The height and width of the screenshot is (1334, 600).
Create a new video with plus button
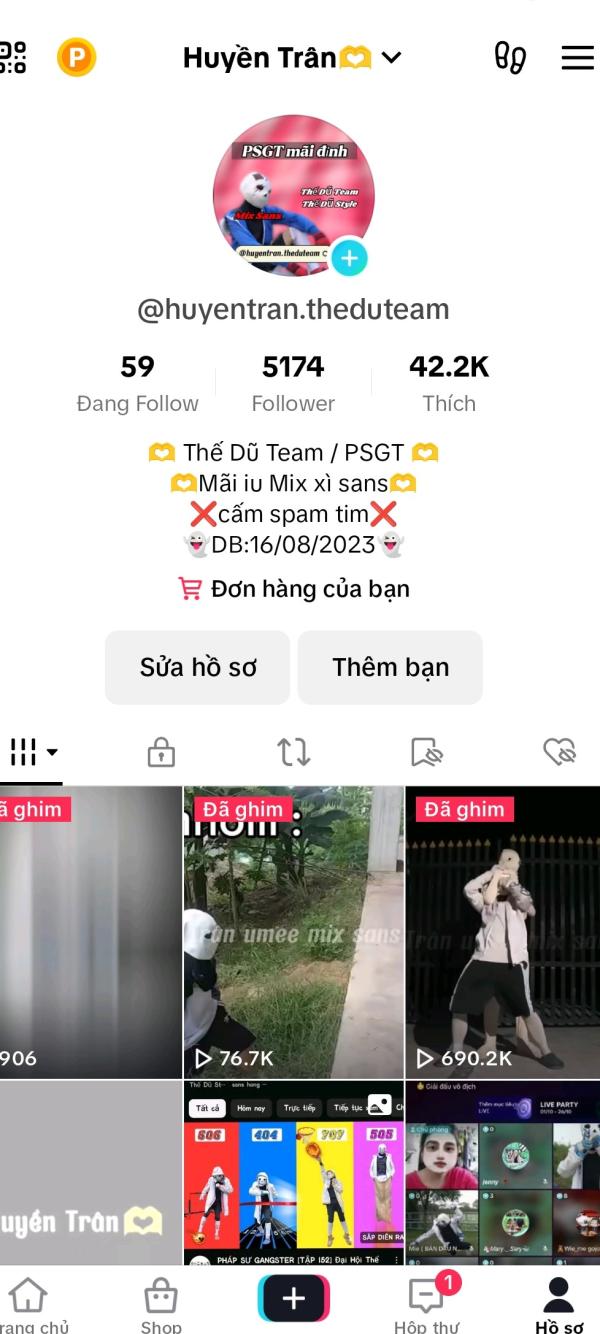[x=294, y=1298]
